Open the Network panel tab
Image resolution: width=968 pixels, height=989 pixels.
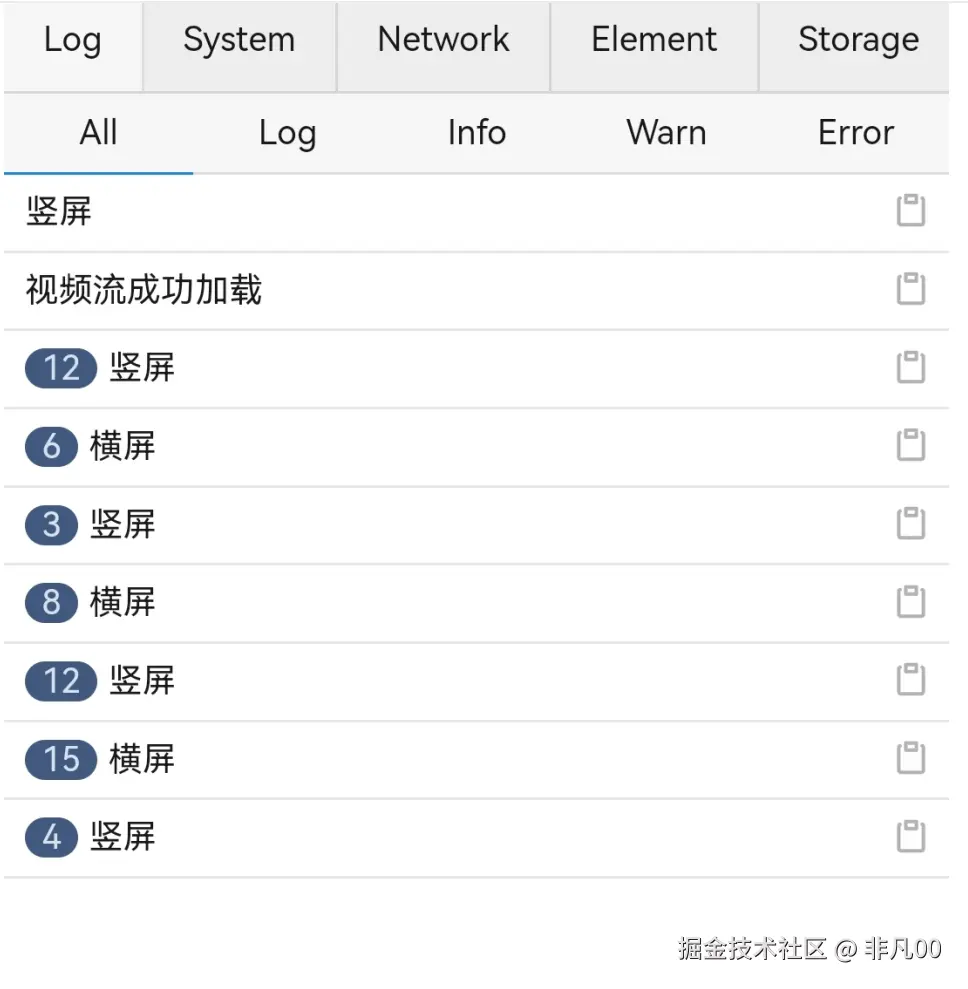[443, 41]
